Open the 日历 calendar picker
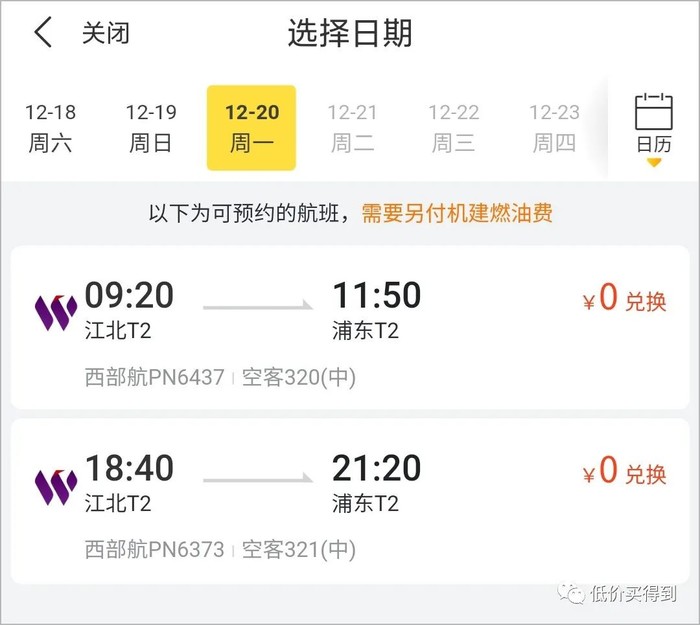 654,127
